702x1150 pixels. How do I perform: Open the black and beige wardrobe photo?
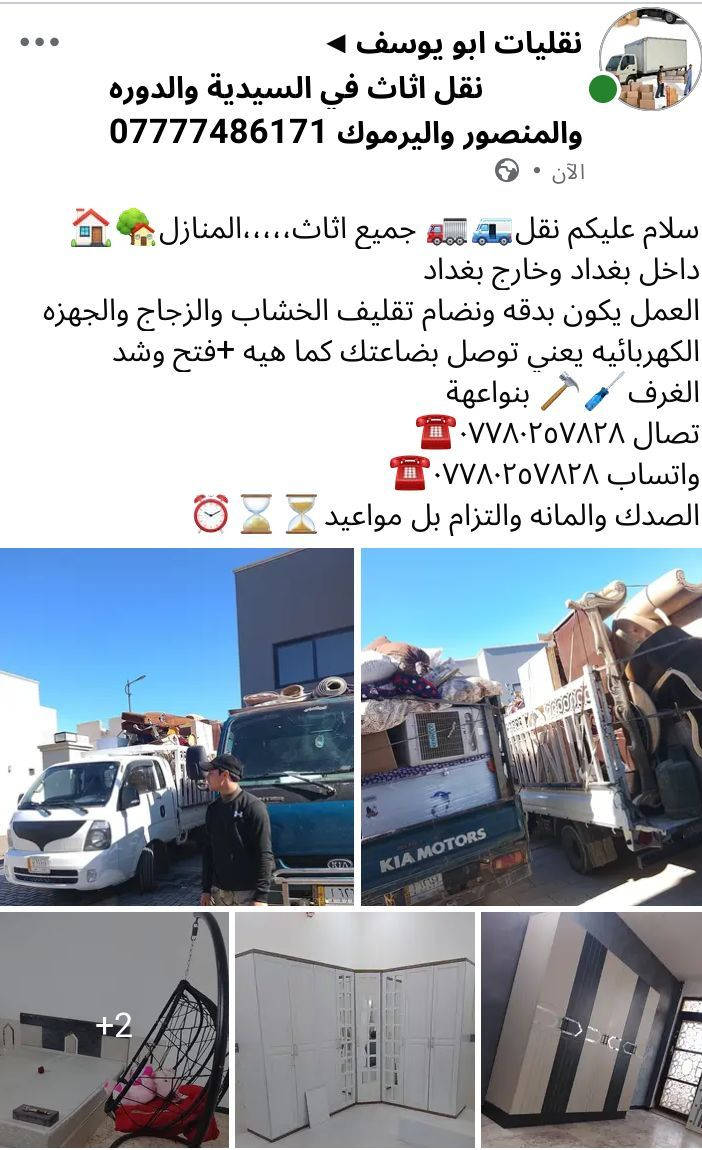pyautogui.click(x=591, y=1029)
